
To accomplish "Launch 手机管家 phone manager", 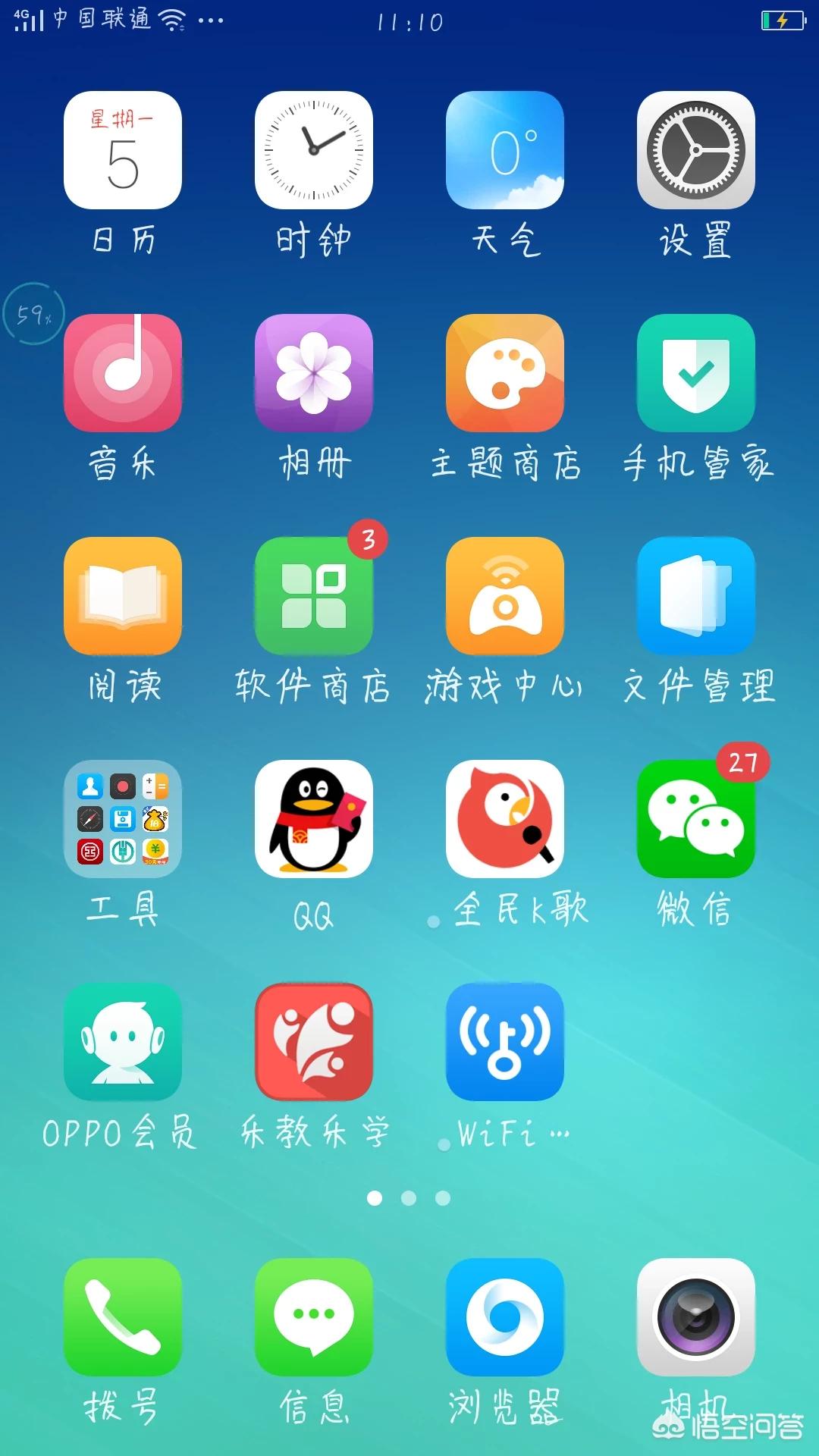I will [696, 373].
